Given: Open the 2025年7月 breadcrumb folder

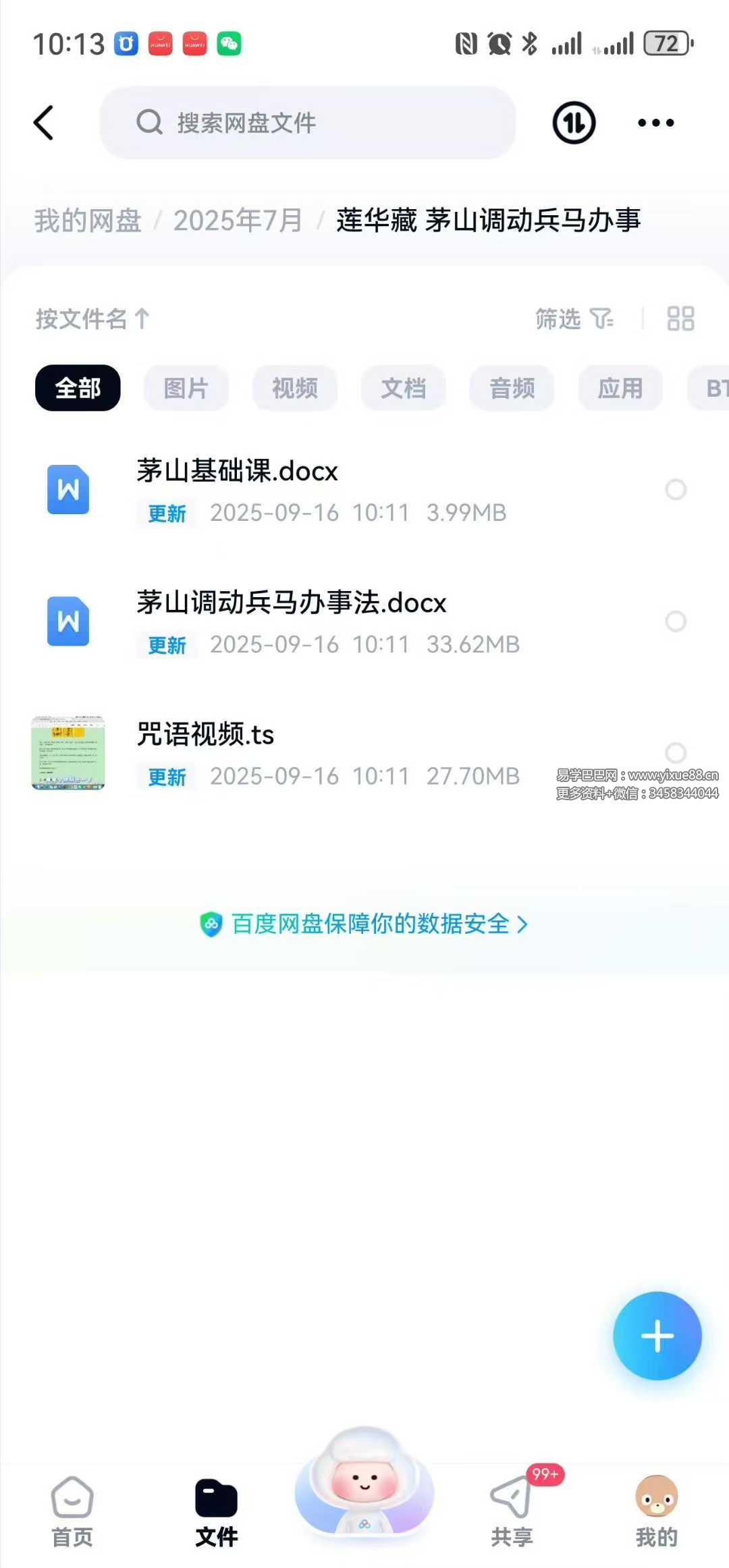Looking at the screenshot, I should 238,221.
